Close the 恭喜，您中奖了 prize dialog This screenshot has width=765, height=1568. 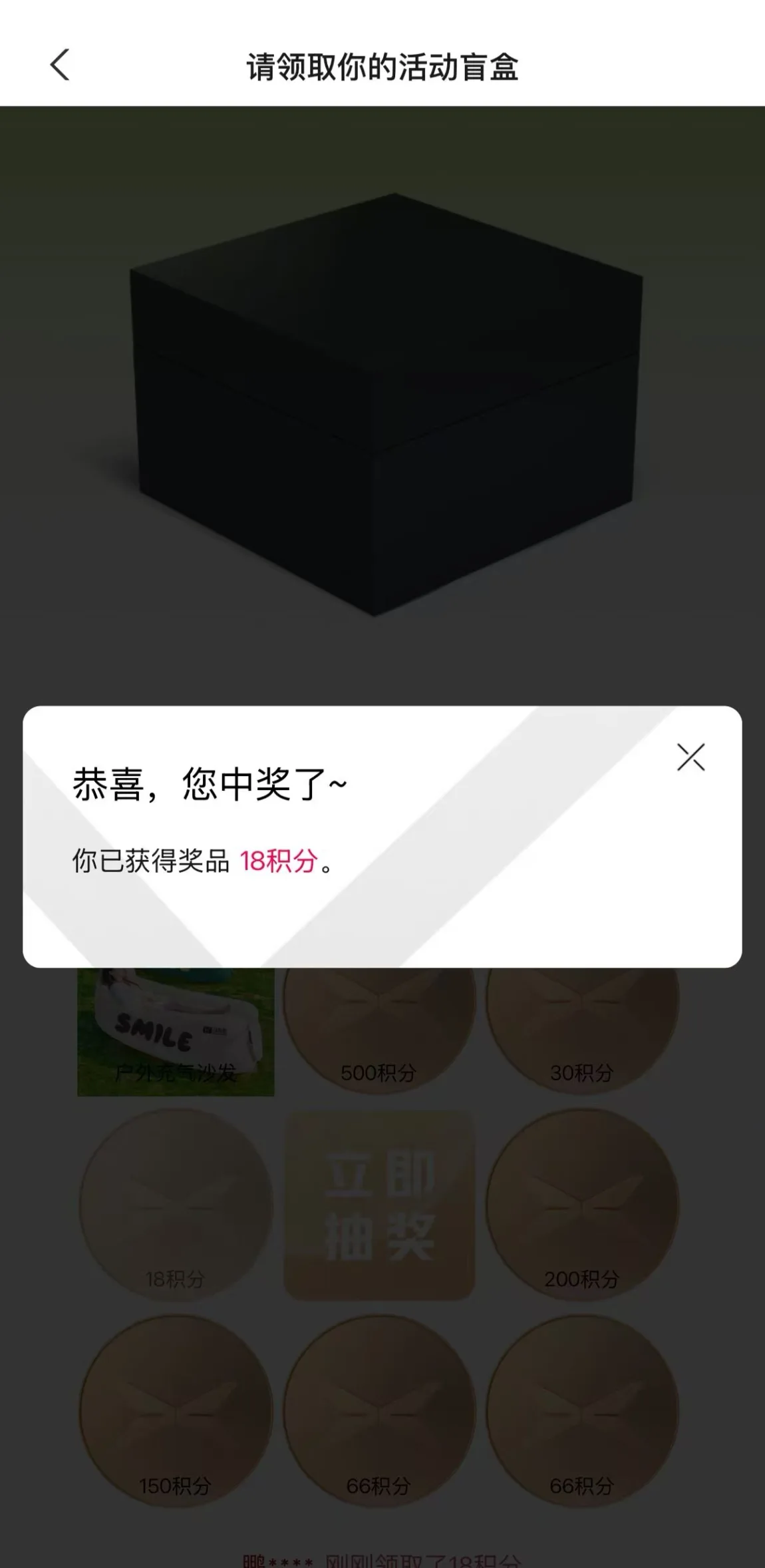coord(690,757)
